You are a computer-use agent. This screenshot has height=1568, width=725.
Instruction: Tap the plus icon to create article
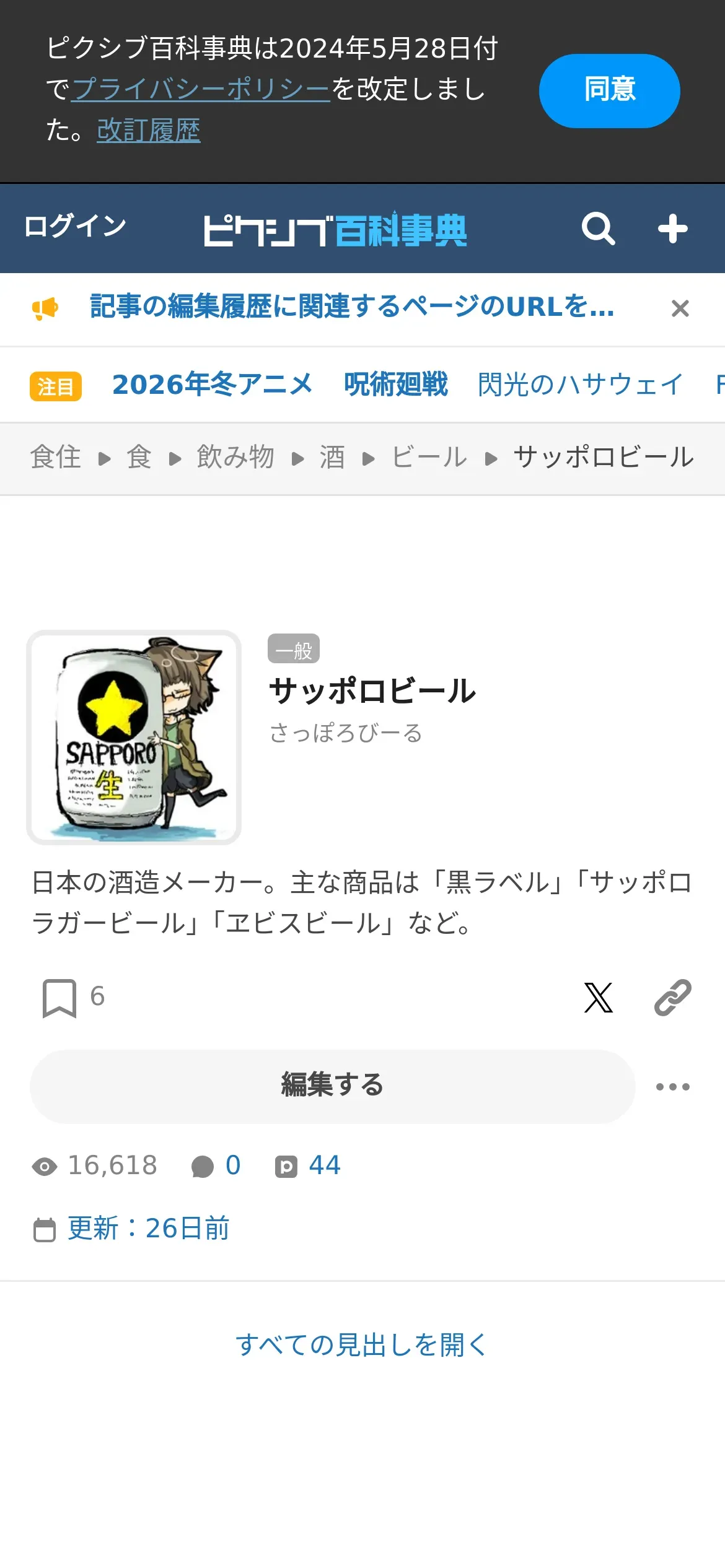pyautogui.click(x=672, y=229)
